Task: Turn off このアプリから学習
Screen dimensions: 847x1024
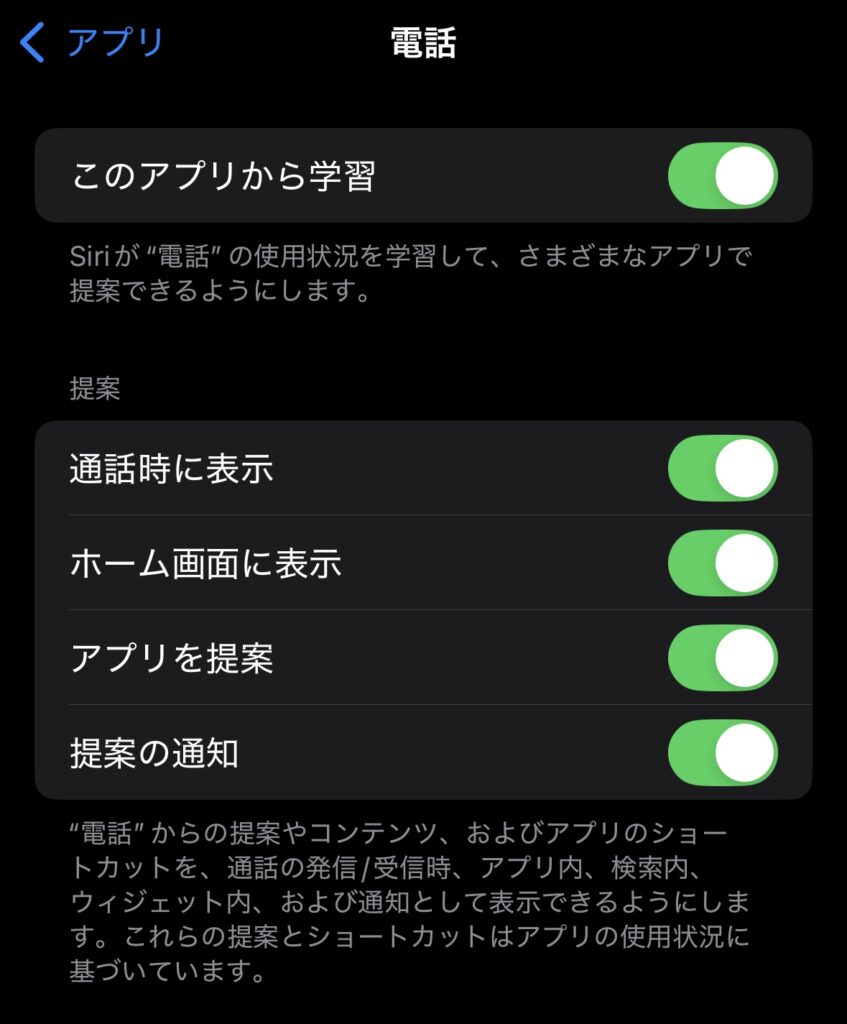Action: (722, 176)
